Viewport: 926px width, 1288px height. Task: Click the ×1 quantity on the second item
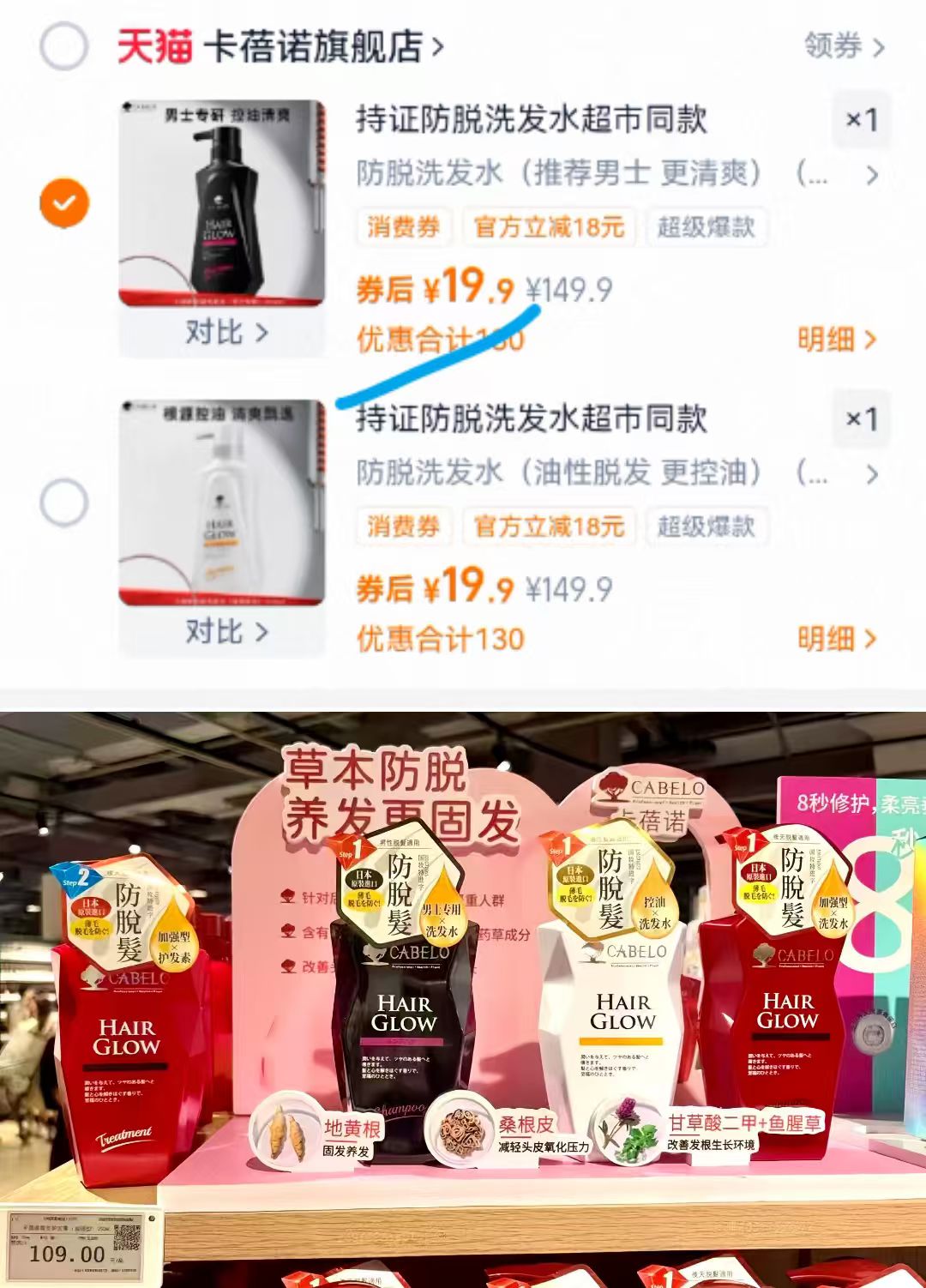tap(861, 420)
